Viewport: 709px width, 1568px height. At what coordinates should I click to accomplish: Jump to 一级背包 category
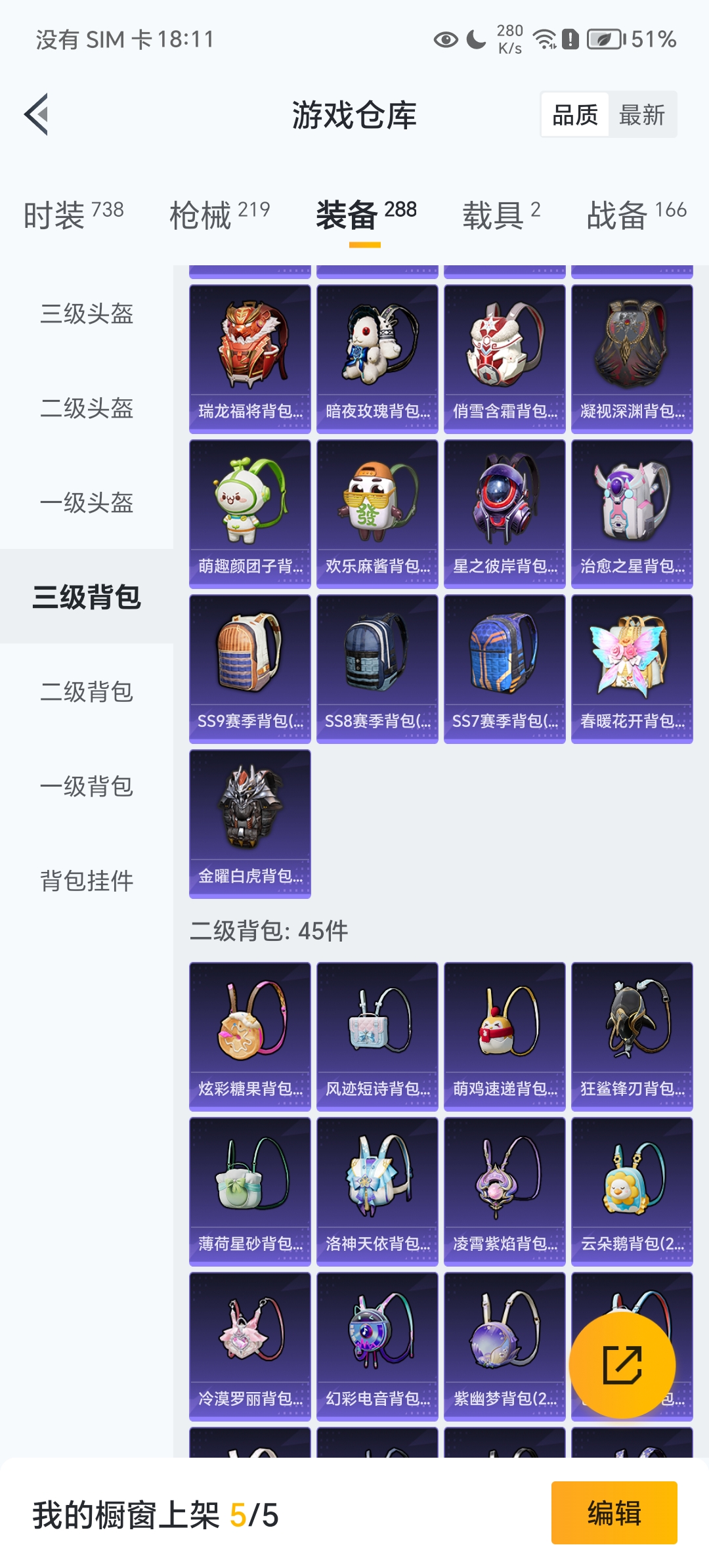point(87,786)
